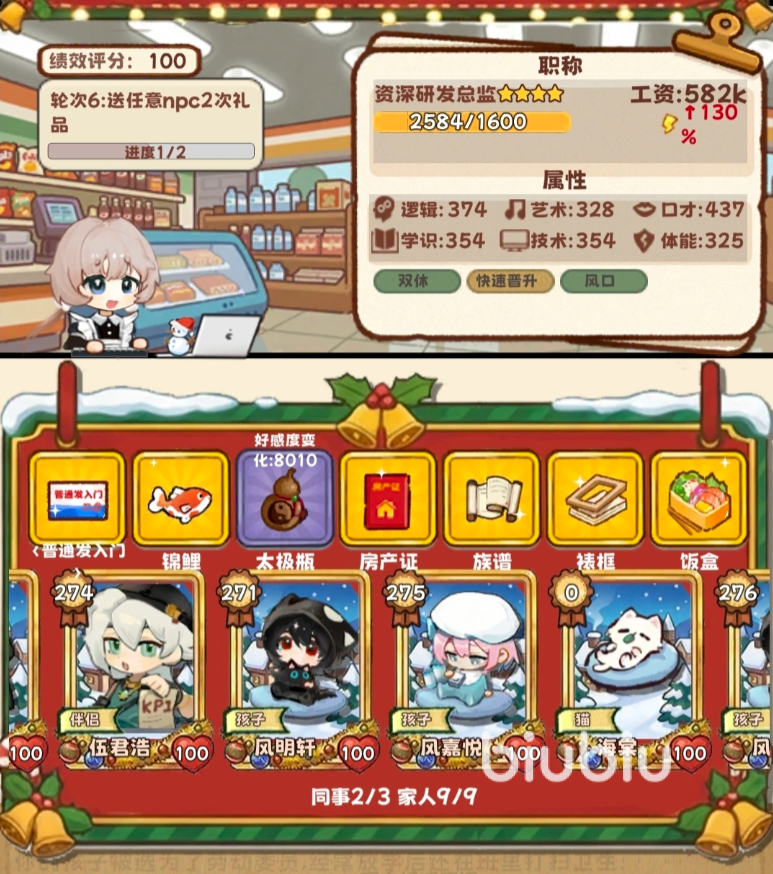
Task: Tap the 风口 tag
Action: [x=603, y=281]
